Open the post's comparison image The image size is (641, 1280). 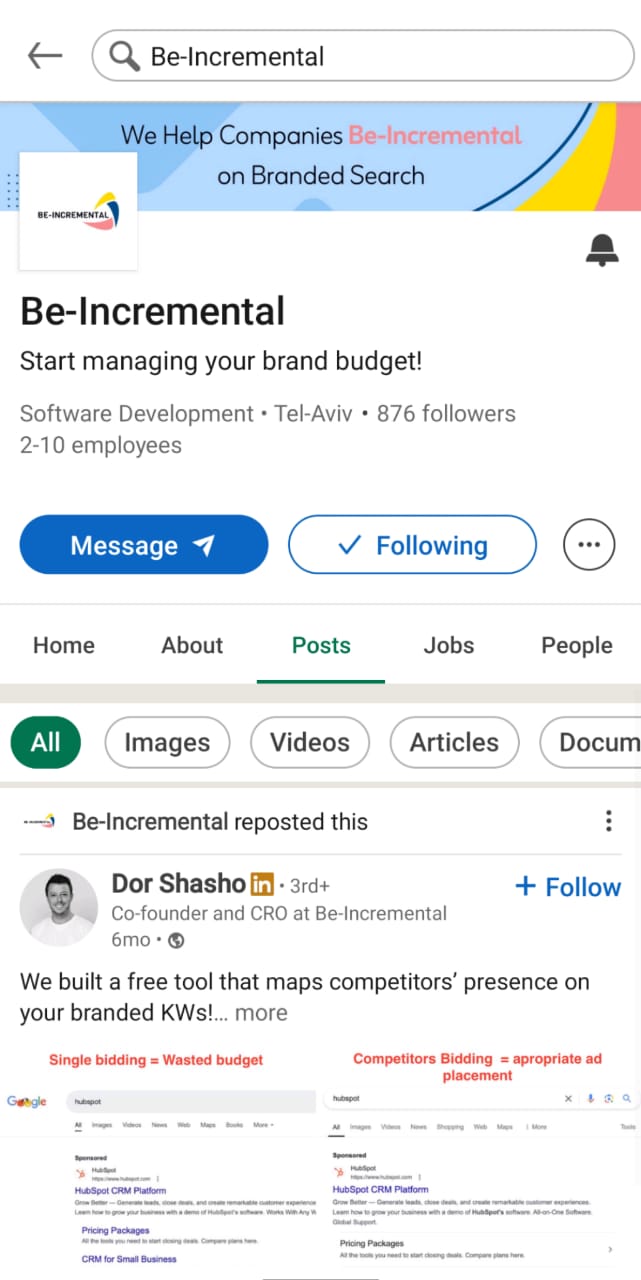[320, 1160]
